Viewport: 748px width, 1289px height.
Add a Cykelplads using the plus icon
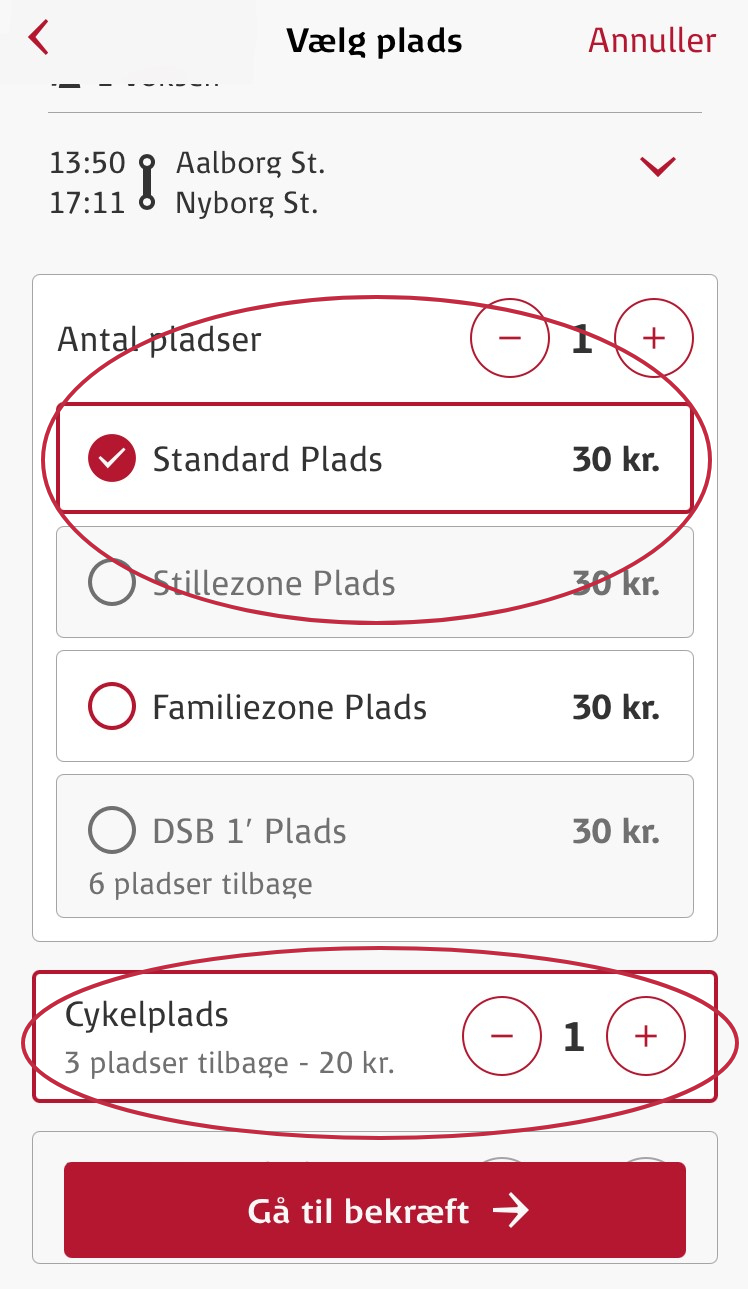[645, 1036]
